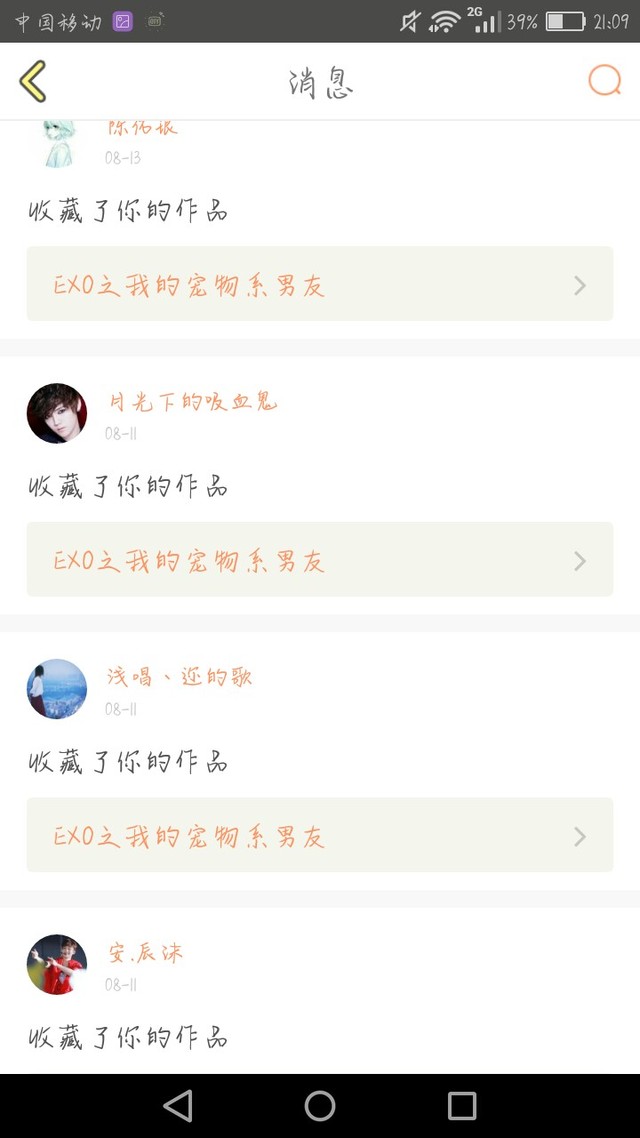Tap the username 月光下的吸血鬼
640x1138 pixels.
[192, 402]
